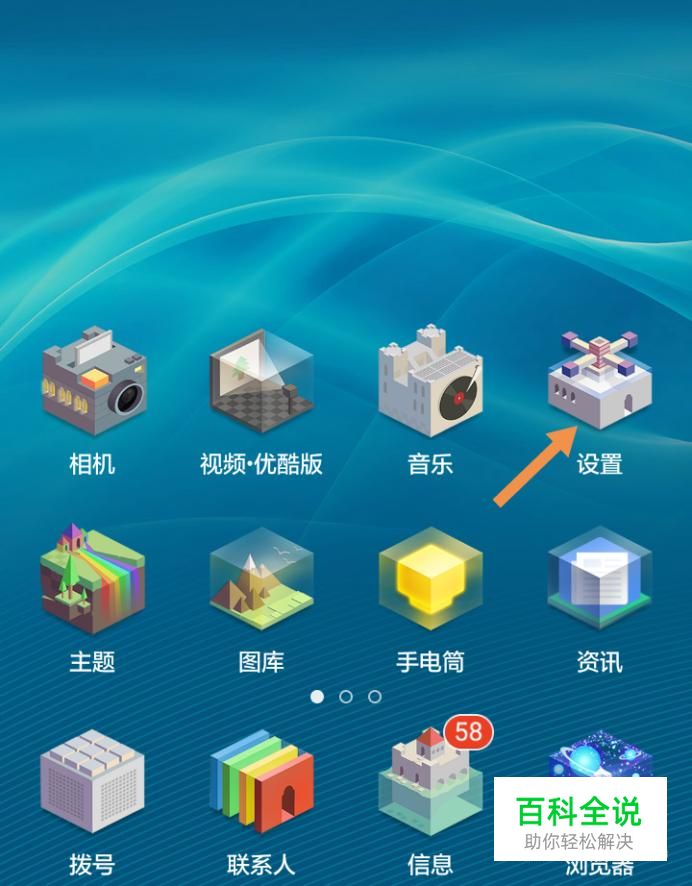Tap the second home page dot
This screenshot has width=692, height=886.
click(x=346, y=697)
